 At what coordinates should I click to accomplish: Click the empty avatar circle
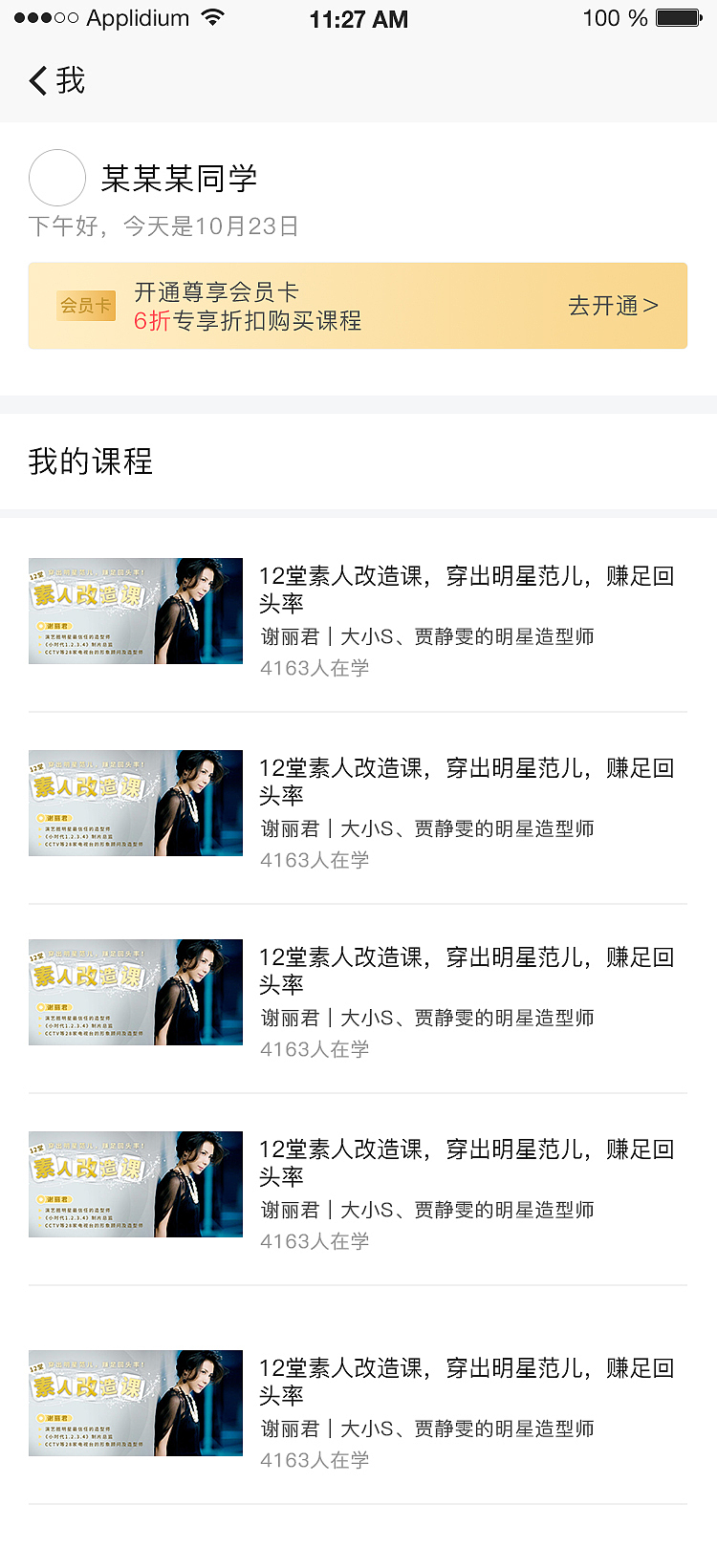(57, 178)
